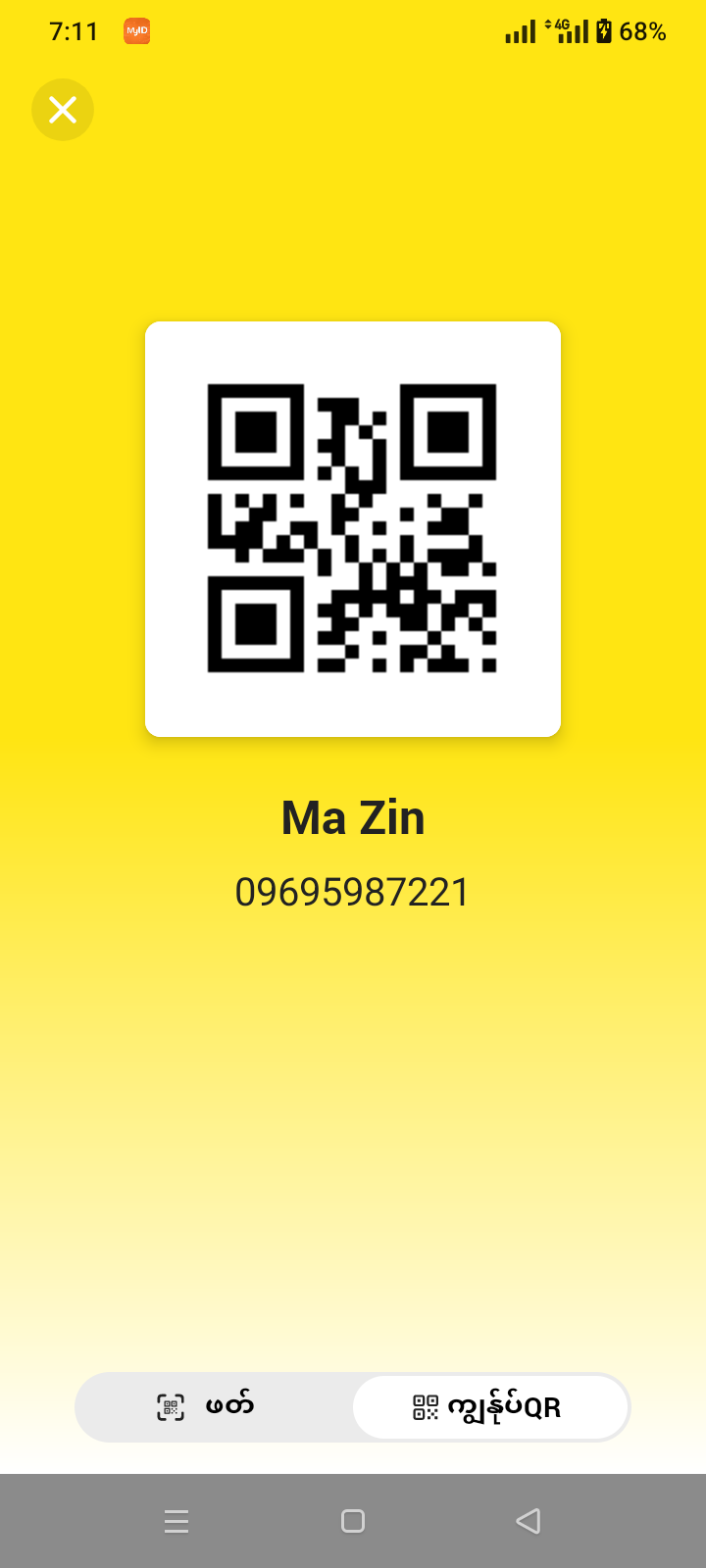Tap the system home button
This screenshot has height=1568, width=706.
[x=353, y=1521]
